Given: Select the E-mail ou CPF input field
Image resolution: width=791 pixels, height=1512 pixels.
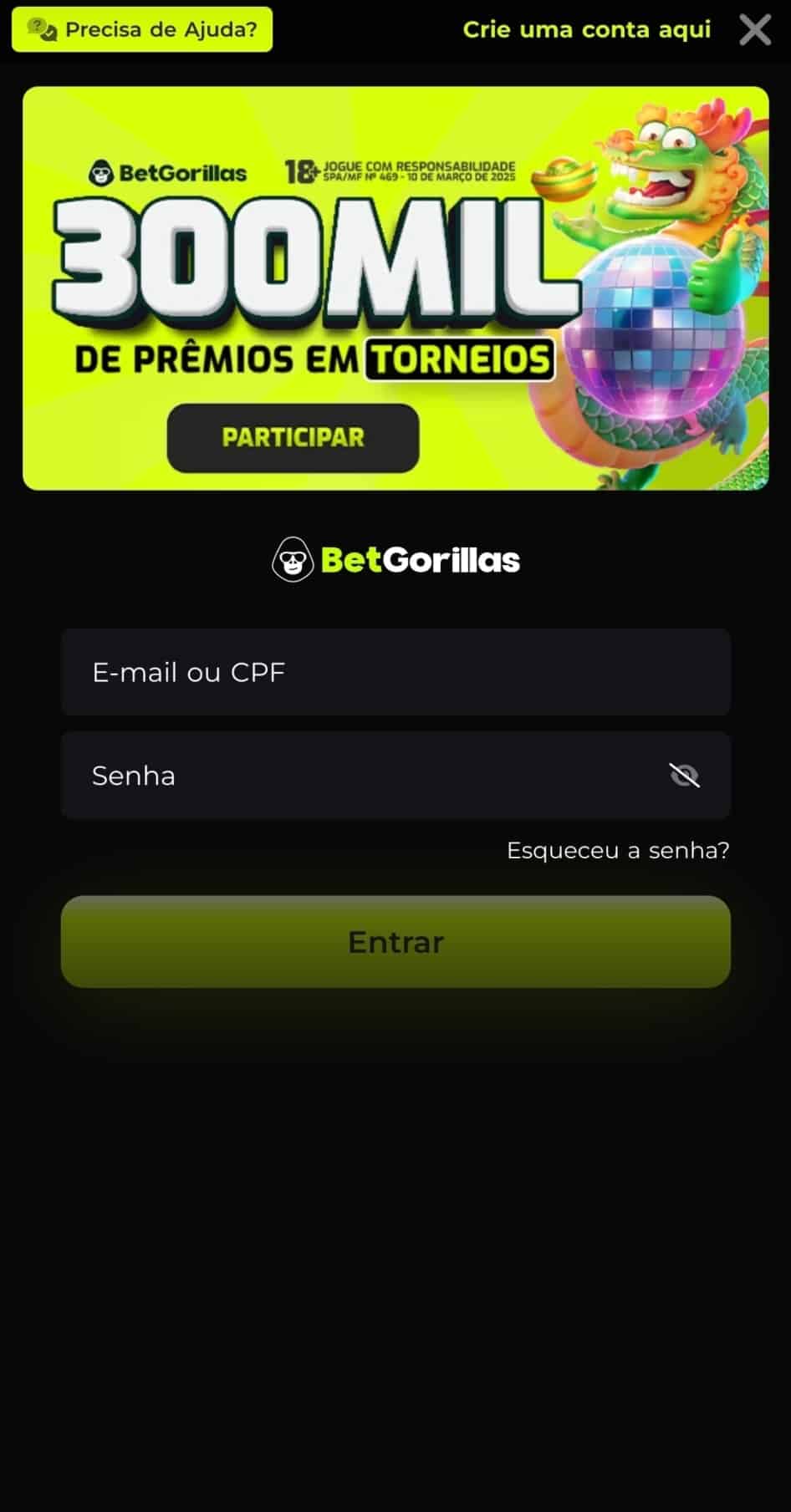Looking at the screenshot, I should click(x=395, y=673).
